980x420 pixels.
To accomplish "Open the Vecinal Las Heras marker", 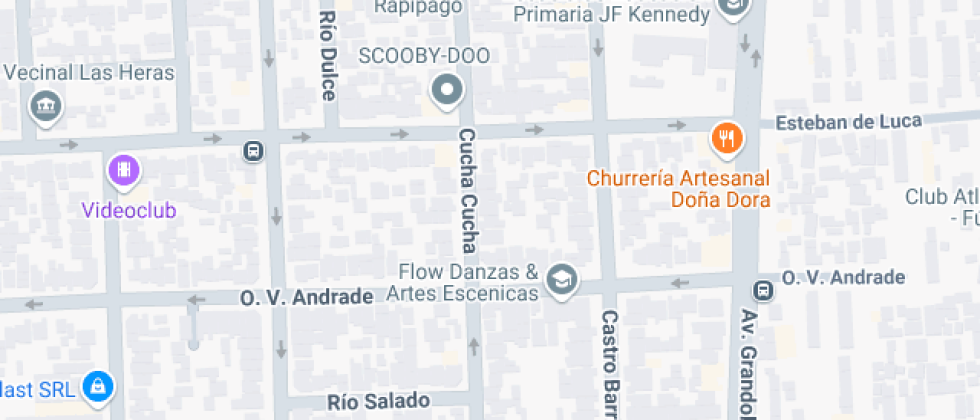I will tap(45, 106).
